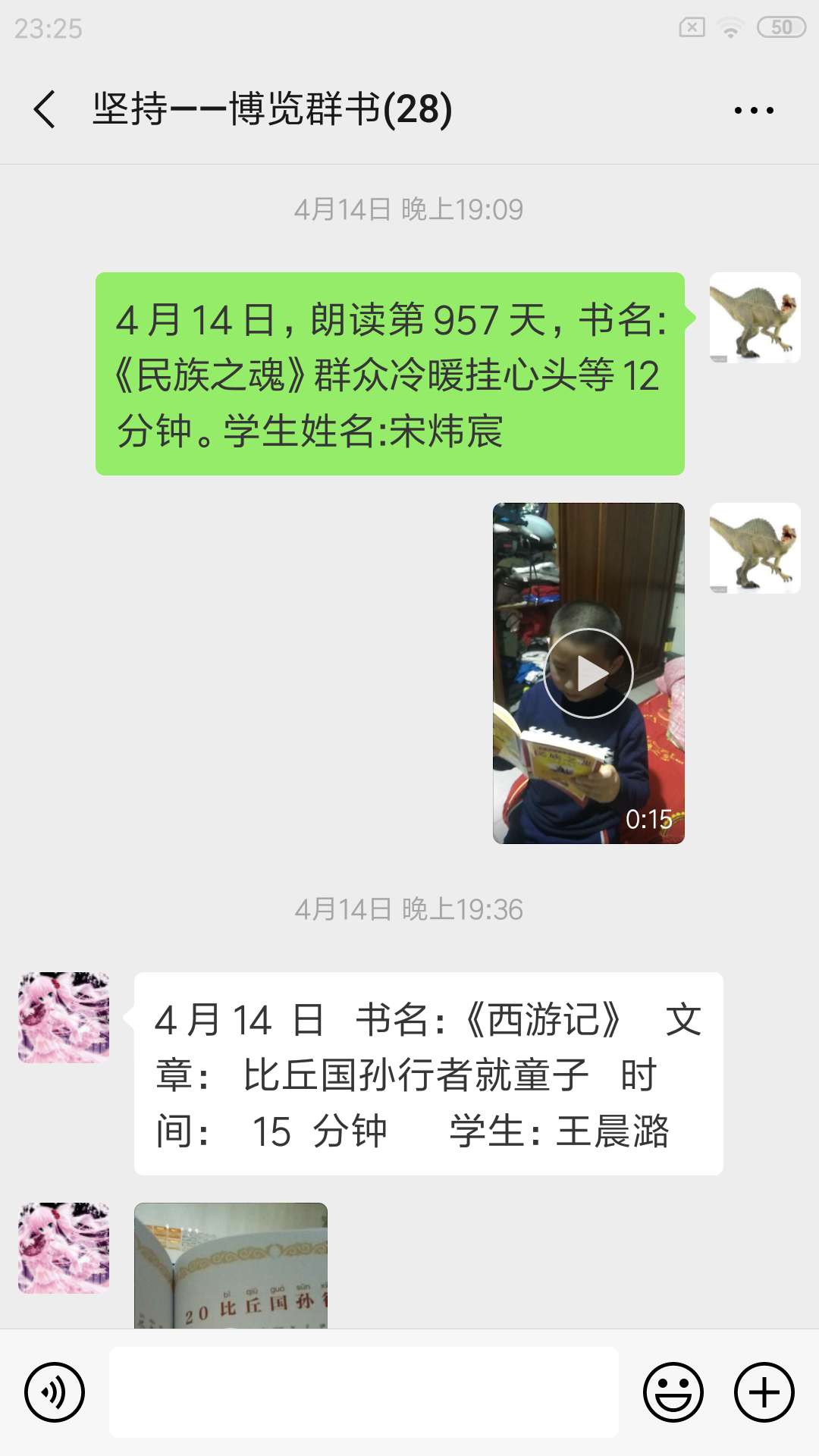Open the group chat info menu

(x=754, y=110)
